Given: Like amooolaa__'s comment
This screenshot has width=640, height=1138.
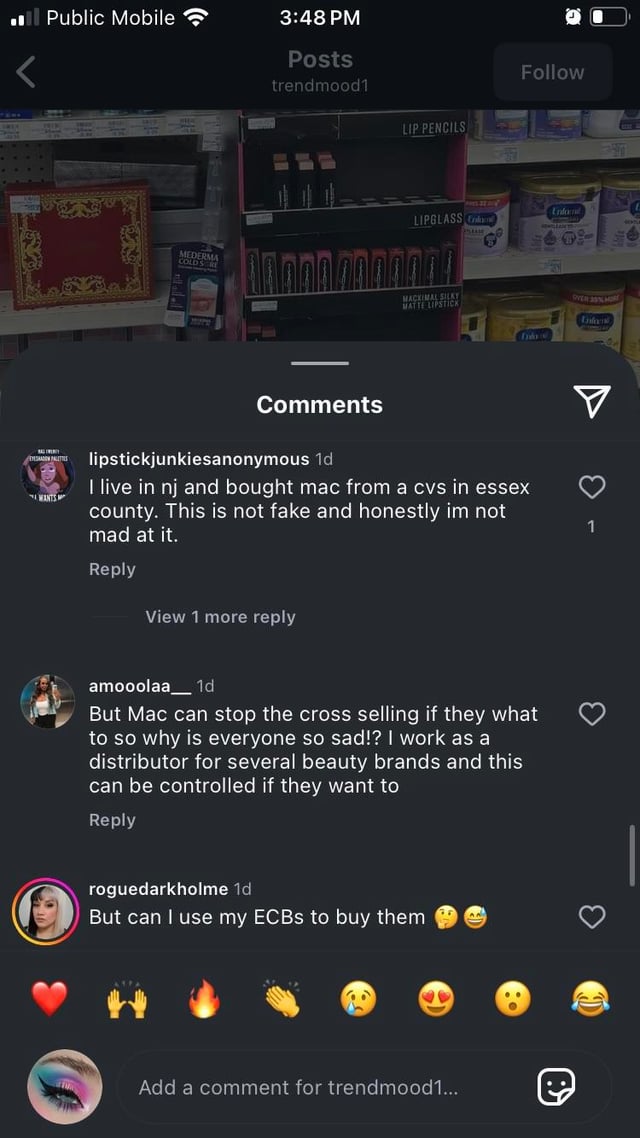Looking at the screenshot, I should (592, 714).
